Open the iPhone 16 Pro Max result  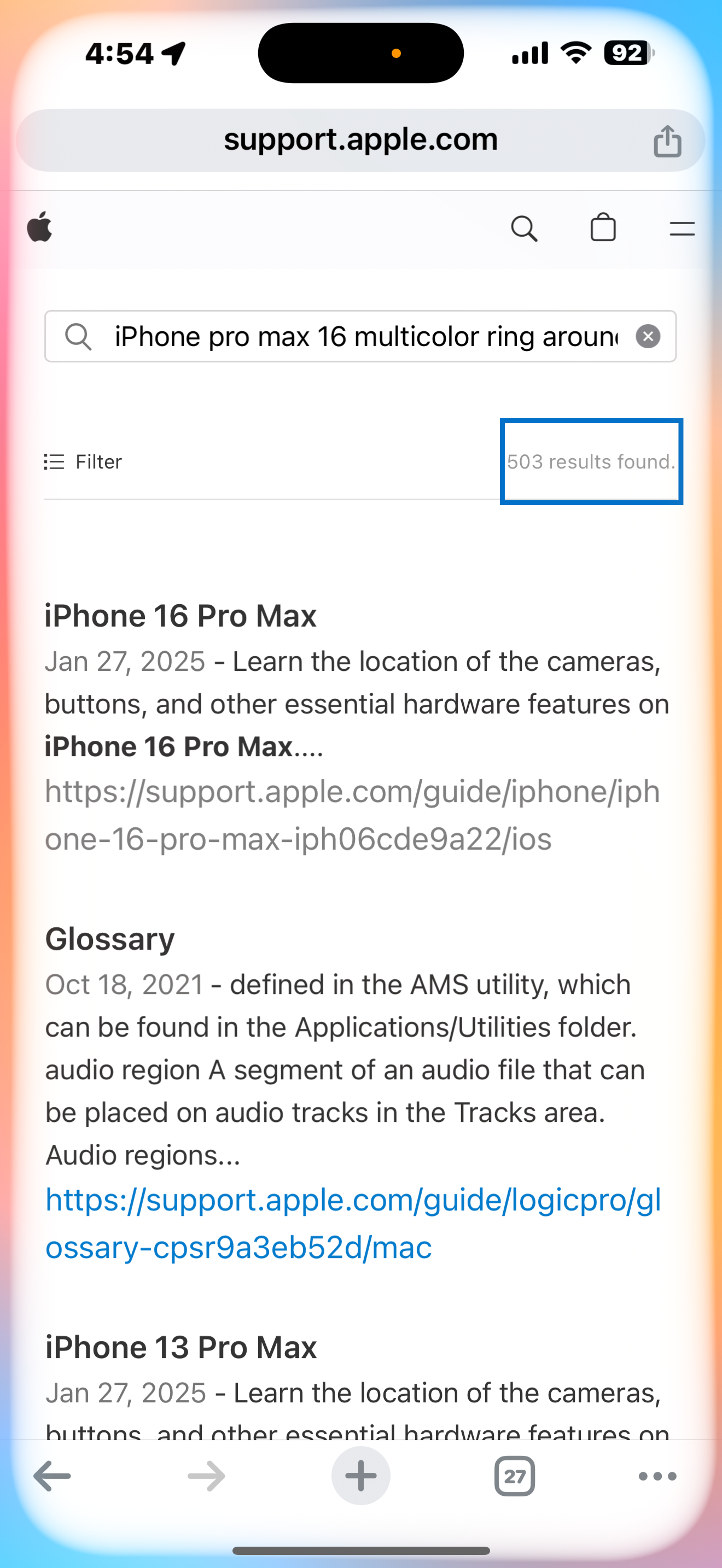[180, 616]
